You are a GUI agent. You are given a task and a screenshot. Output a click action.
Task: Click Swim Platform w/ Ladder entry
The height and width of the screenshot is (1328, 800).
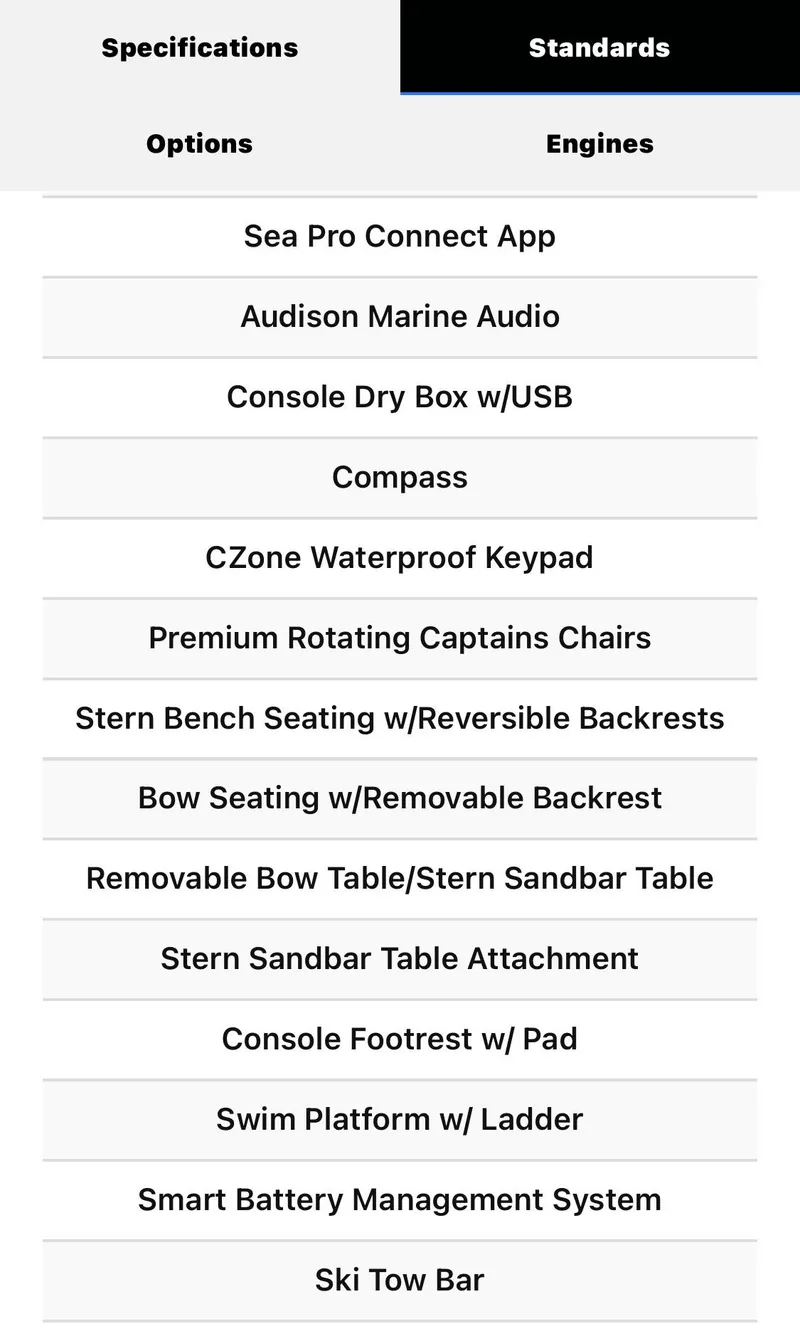point(400,1119)
